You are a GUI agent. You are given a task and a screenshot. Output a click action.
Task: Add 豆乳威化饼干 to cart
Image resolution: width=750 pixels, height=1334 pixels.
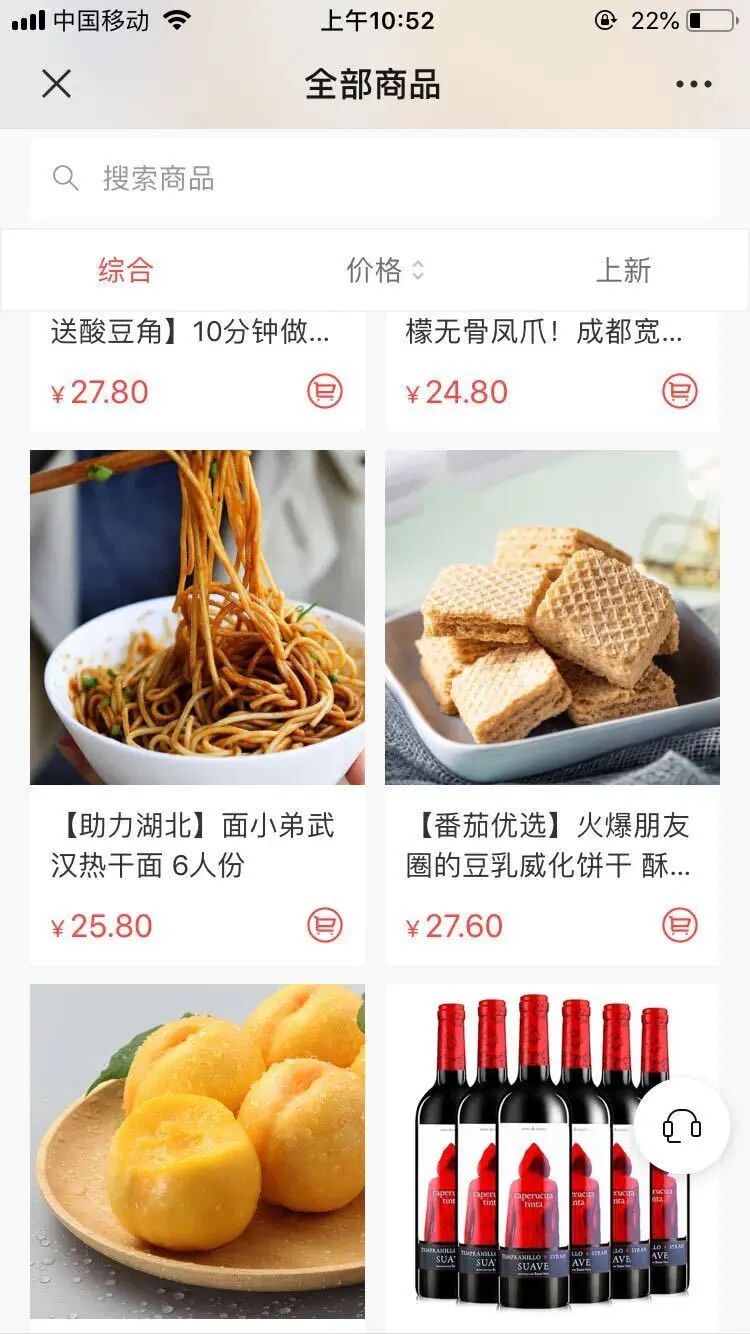click(680, 925)
